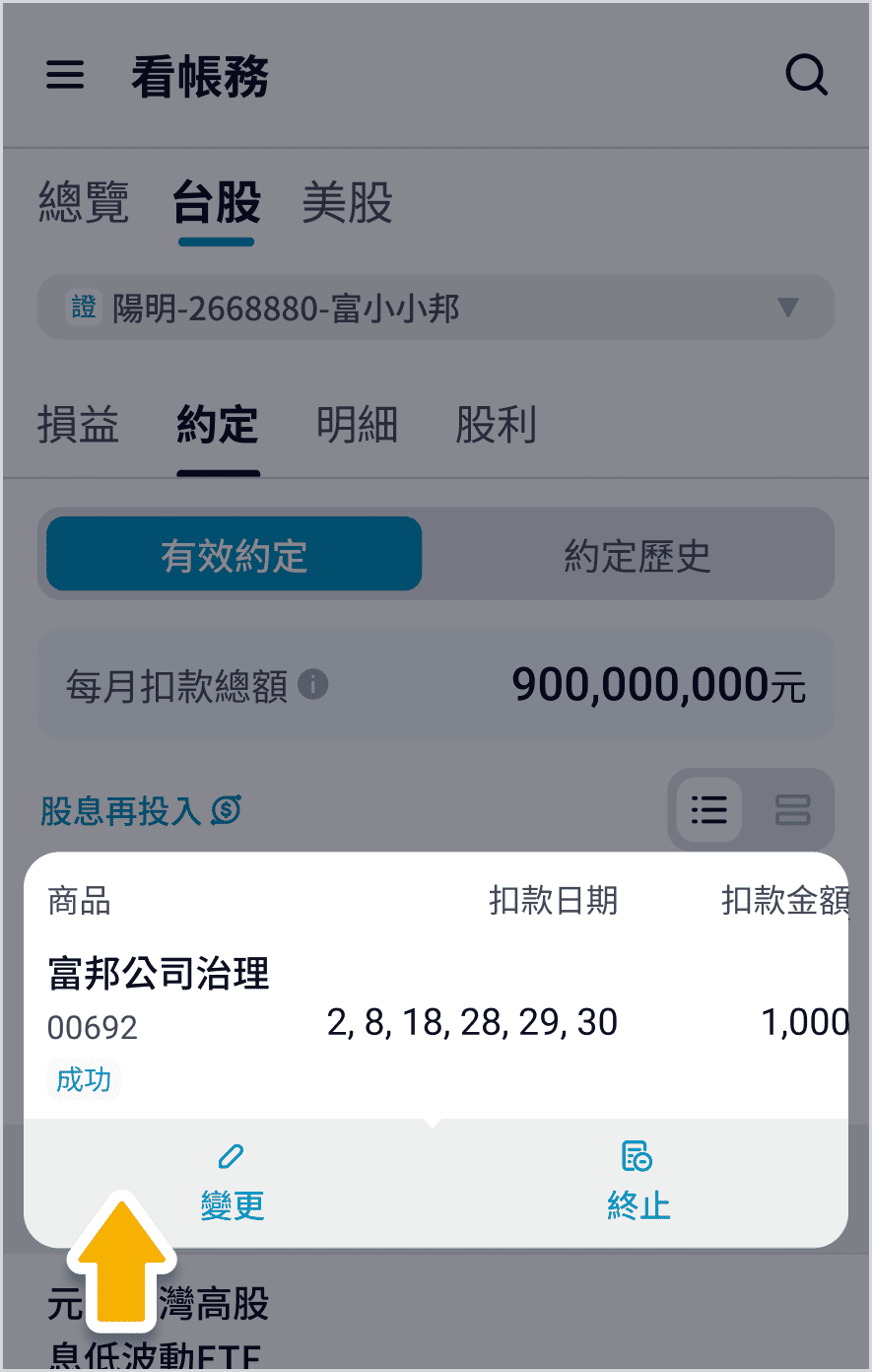Screen dimensions: 872x1372
Task: Select the 約定 sub-tab
Action: coord(218,426)
